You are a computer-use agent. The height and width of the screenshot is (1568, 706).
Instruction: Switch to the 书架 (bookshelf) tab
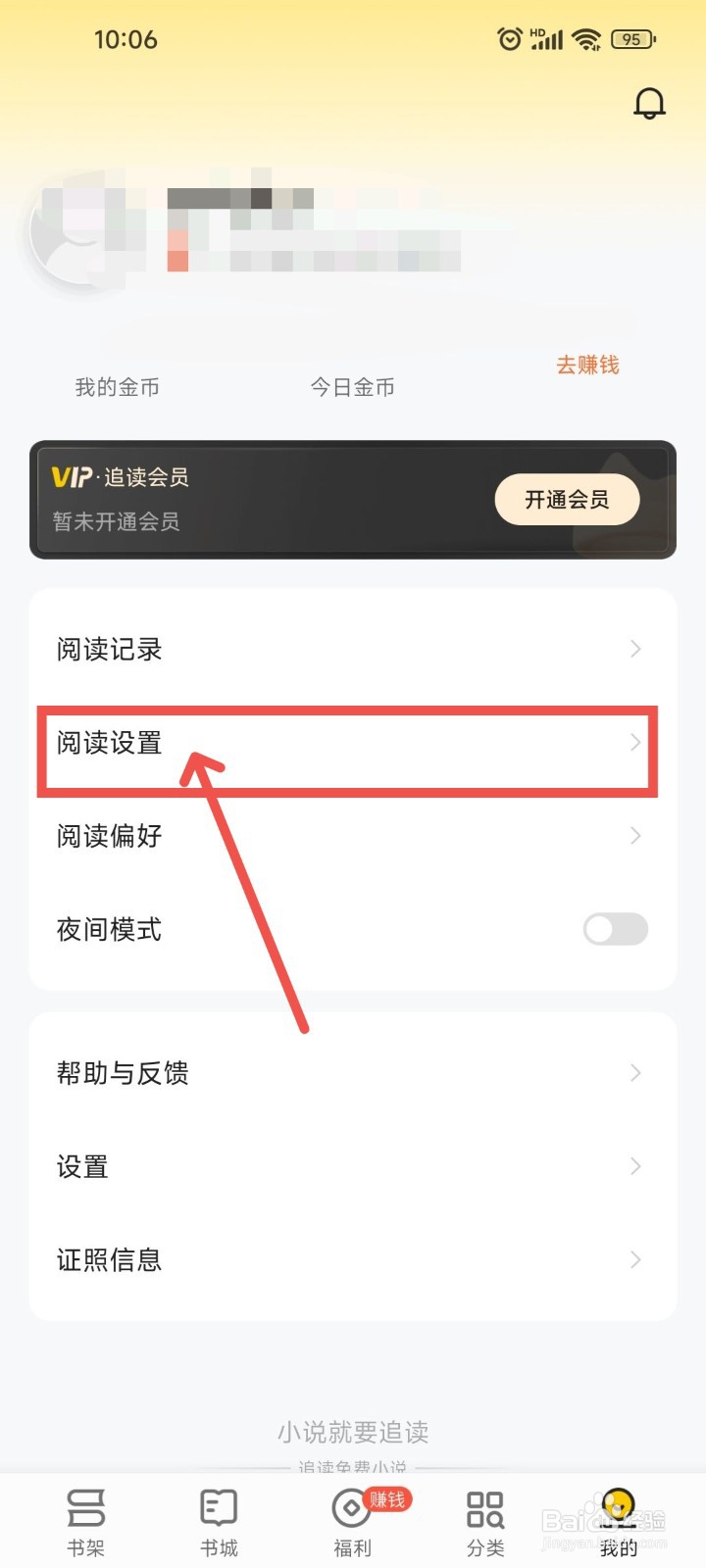85,1519
